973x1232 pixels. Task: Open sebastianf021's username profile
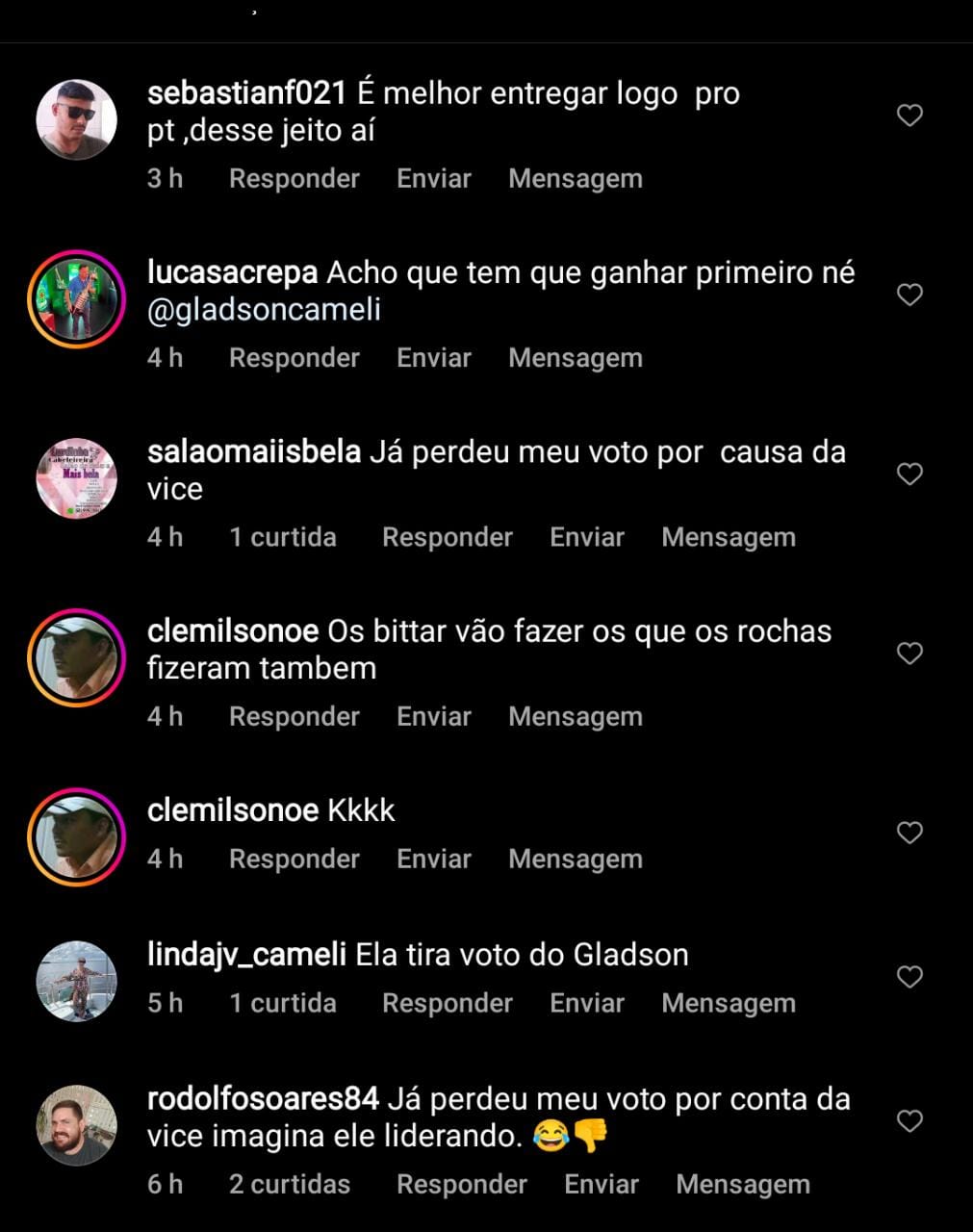point(246,93)
